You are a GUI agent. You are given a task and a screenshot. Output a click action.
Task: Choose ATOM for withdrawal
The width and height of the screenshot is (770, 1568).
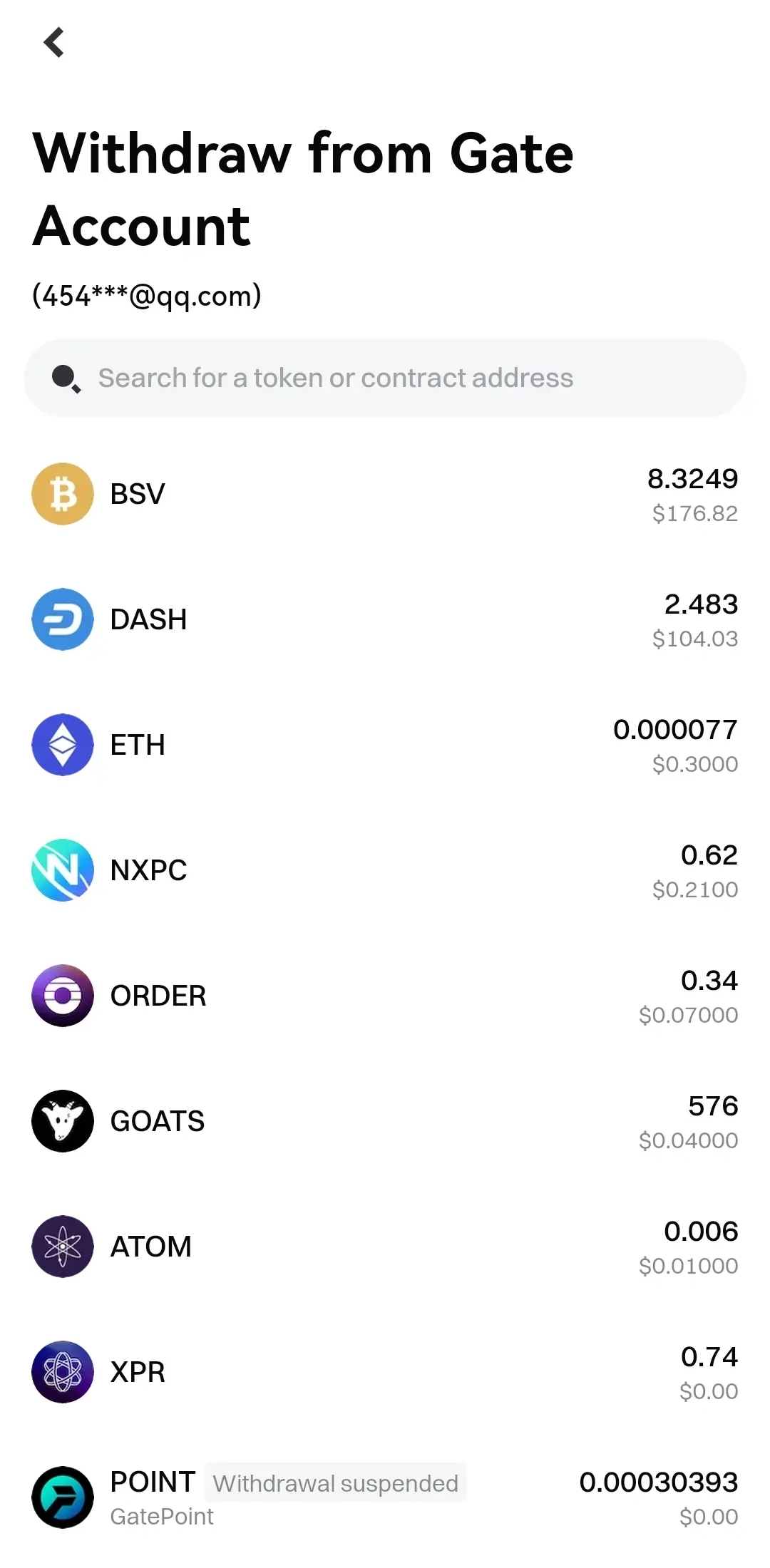[x=385, y=1247]
